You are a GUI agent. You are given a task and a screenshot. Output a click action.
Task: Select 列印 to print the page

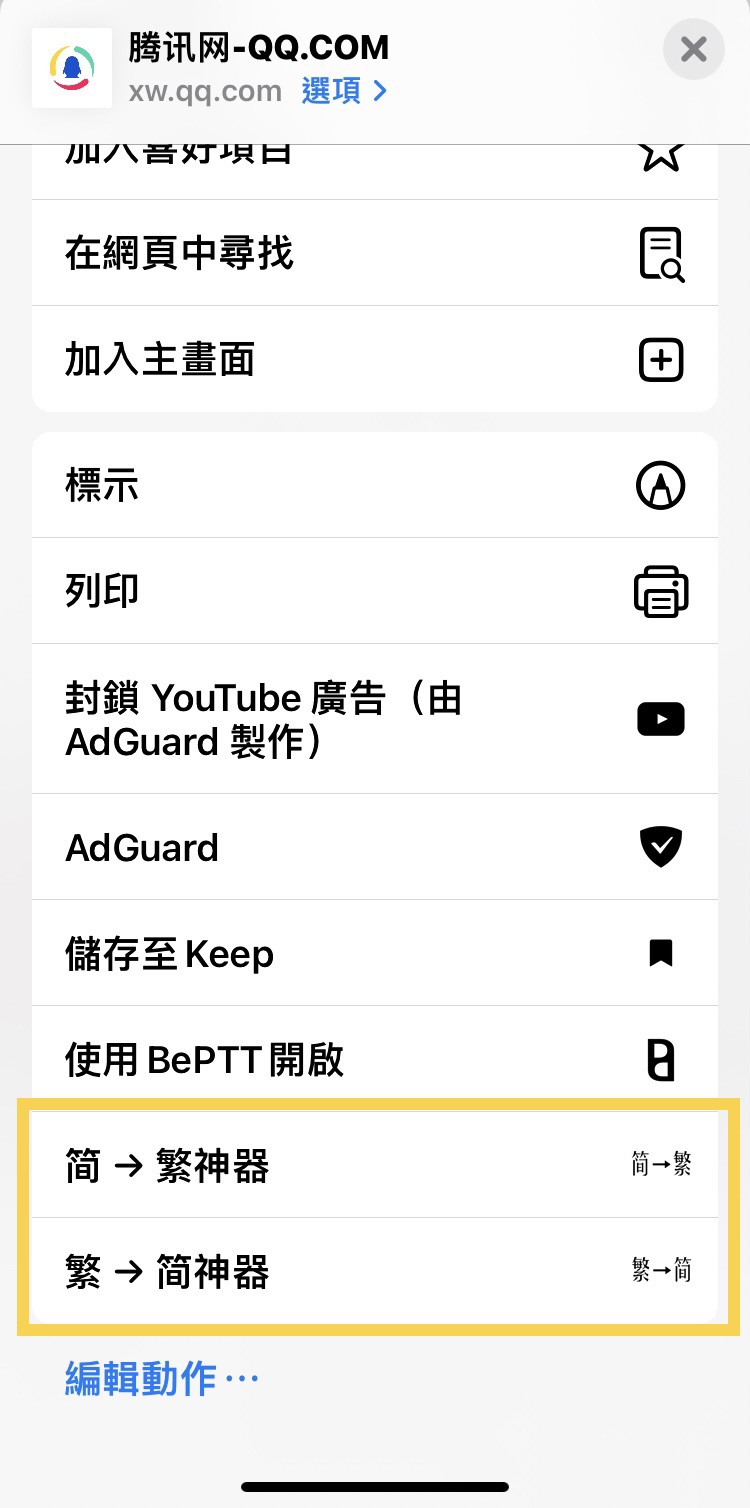click(x=375, y=591)
